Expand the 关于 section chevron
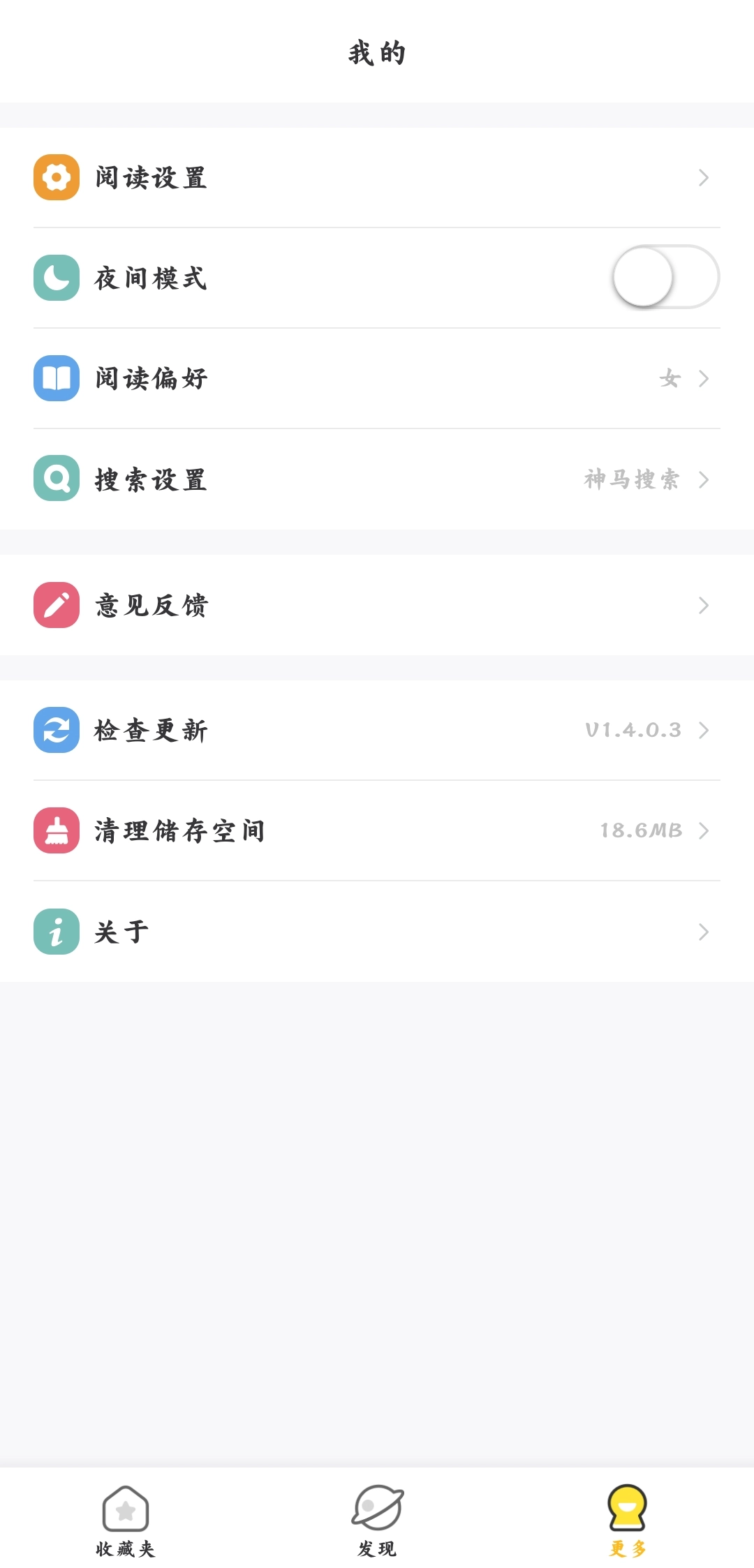The height and width of the screenshot is (1568, 754). tap(704, 930)
